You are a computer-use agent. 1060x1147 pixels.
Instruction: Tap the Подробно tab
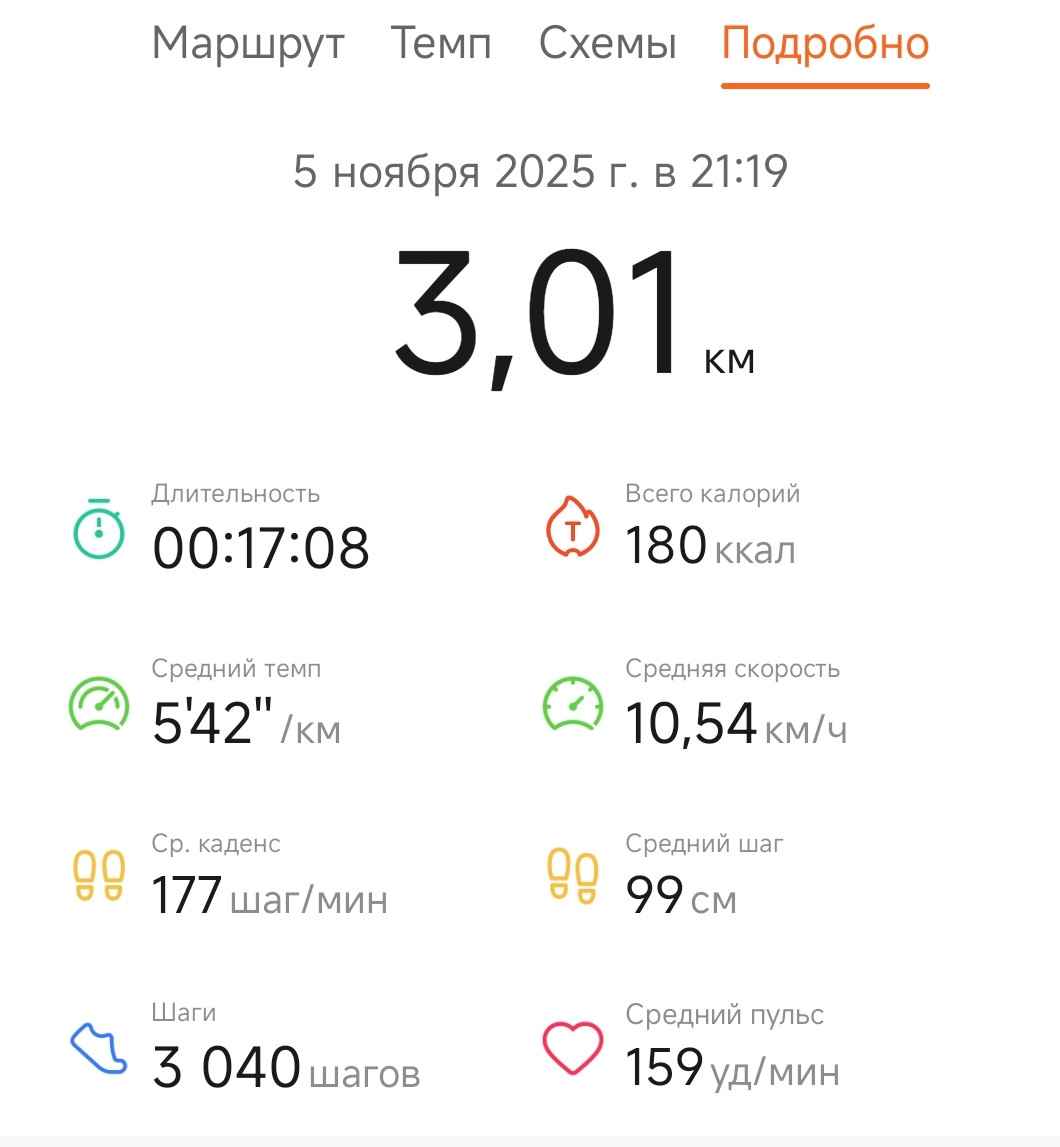point(825,45)
